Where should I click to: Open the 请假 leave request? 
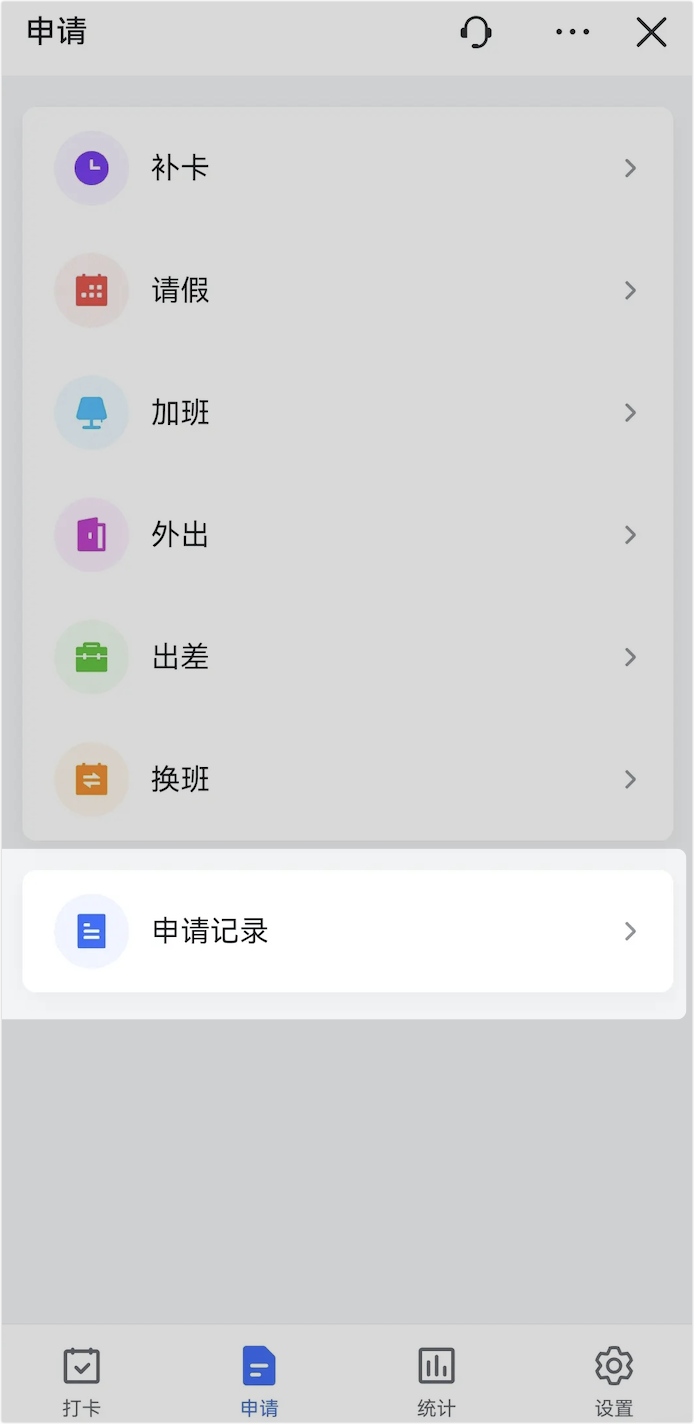(347, 290)
